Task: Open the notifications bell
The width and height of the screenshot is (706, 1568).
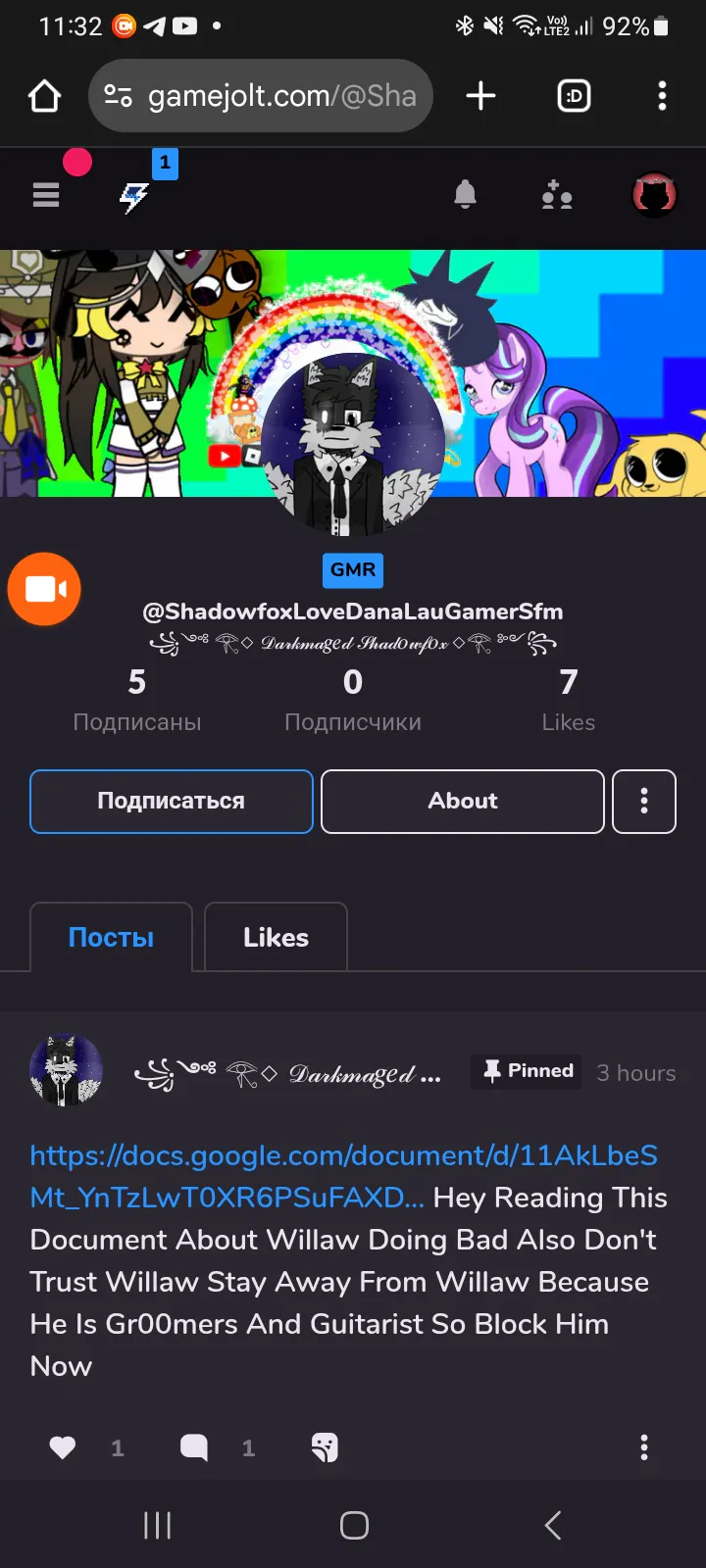Action: [x=465, y=195]
